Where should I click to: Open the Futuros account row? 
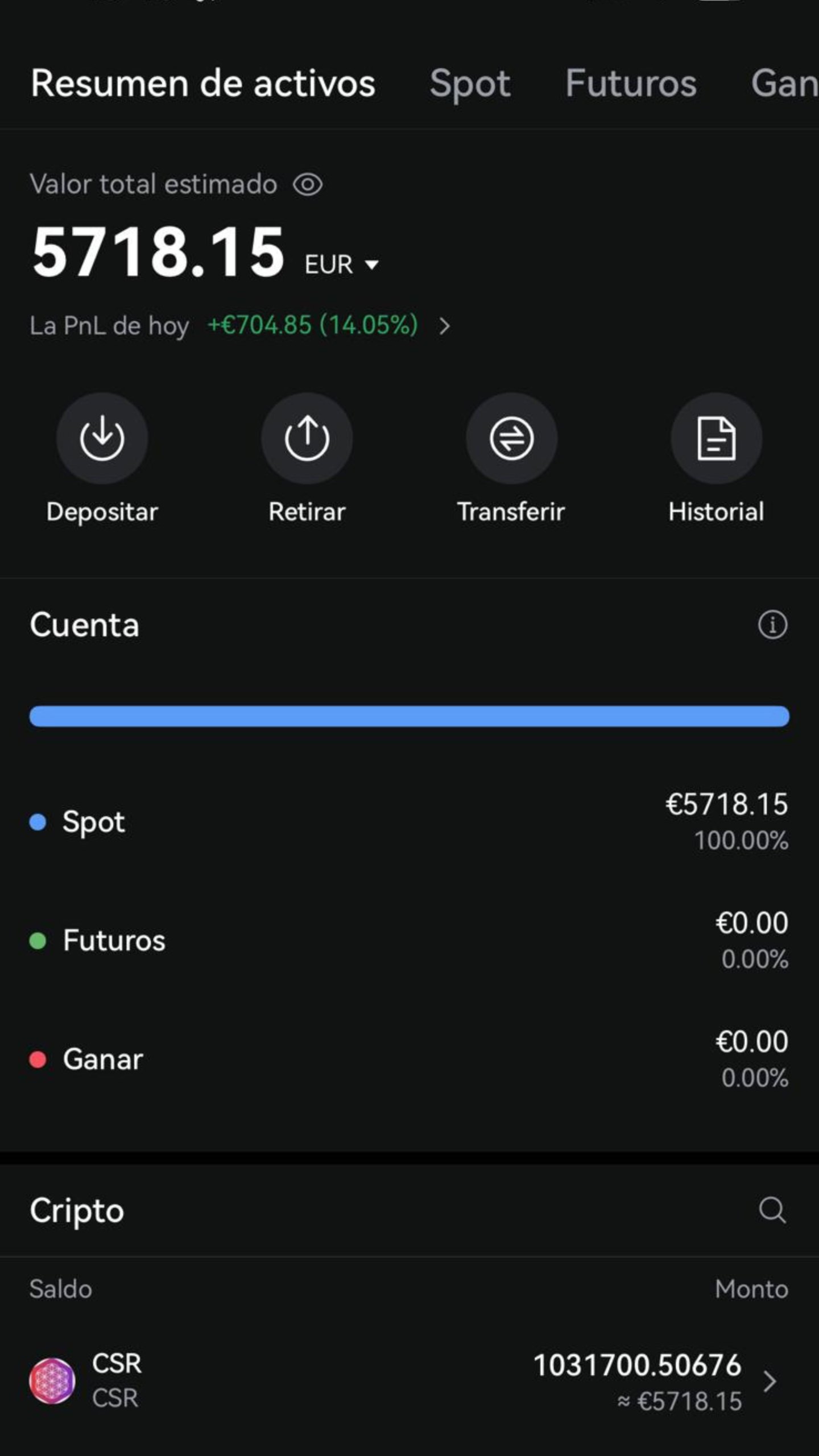[x=409, y=940]
